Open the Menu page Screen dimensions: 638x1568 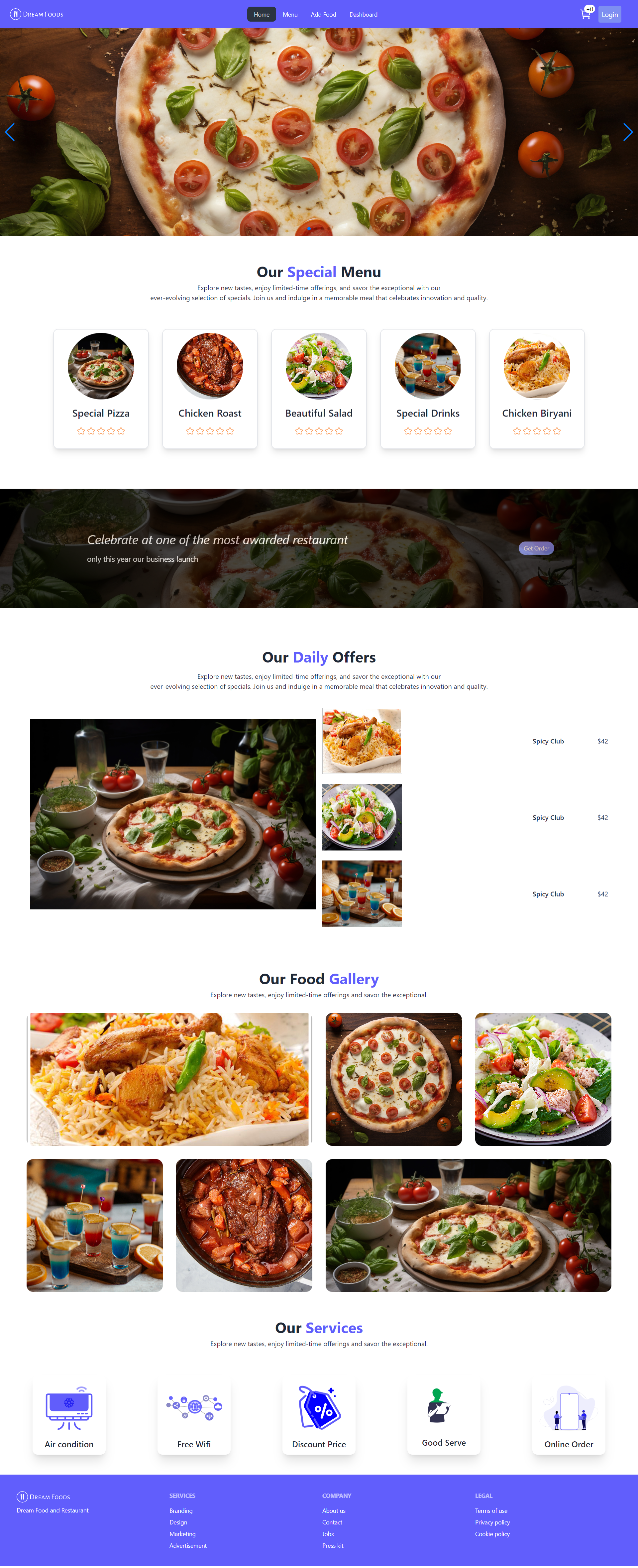click(x=290, y=15)
